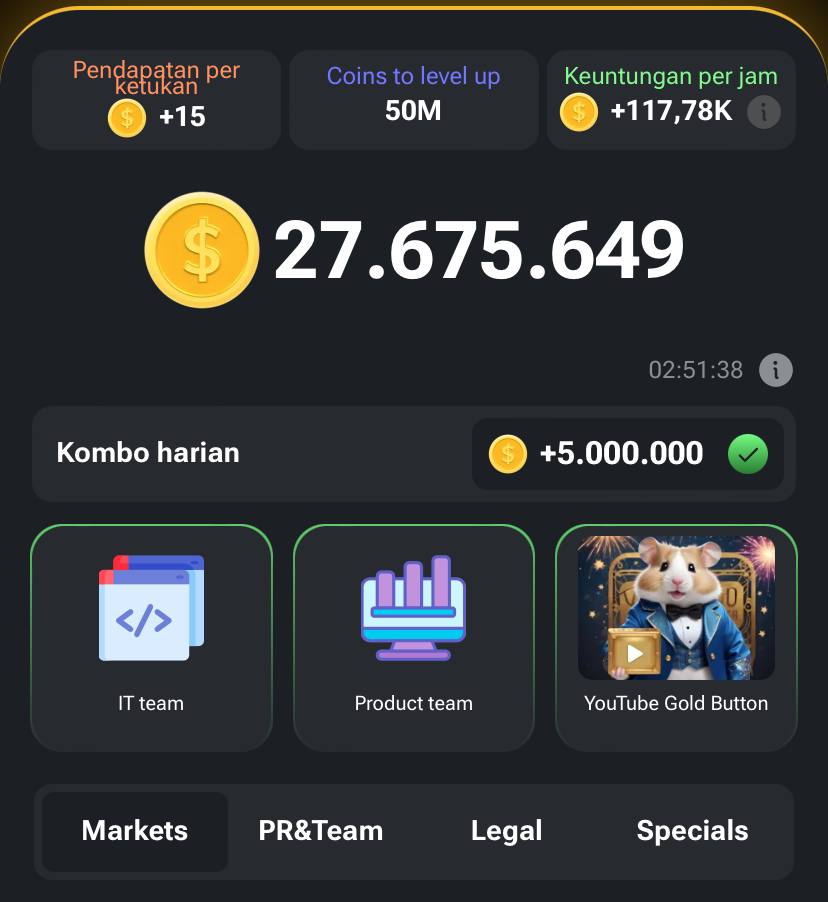The image size is (828, 902).
Task: Expand the Pendapatan per ketukan card
Action: click(x=155, y=100)
